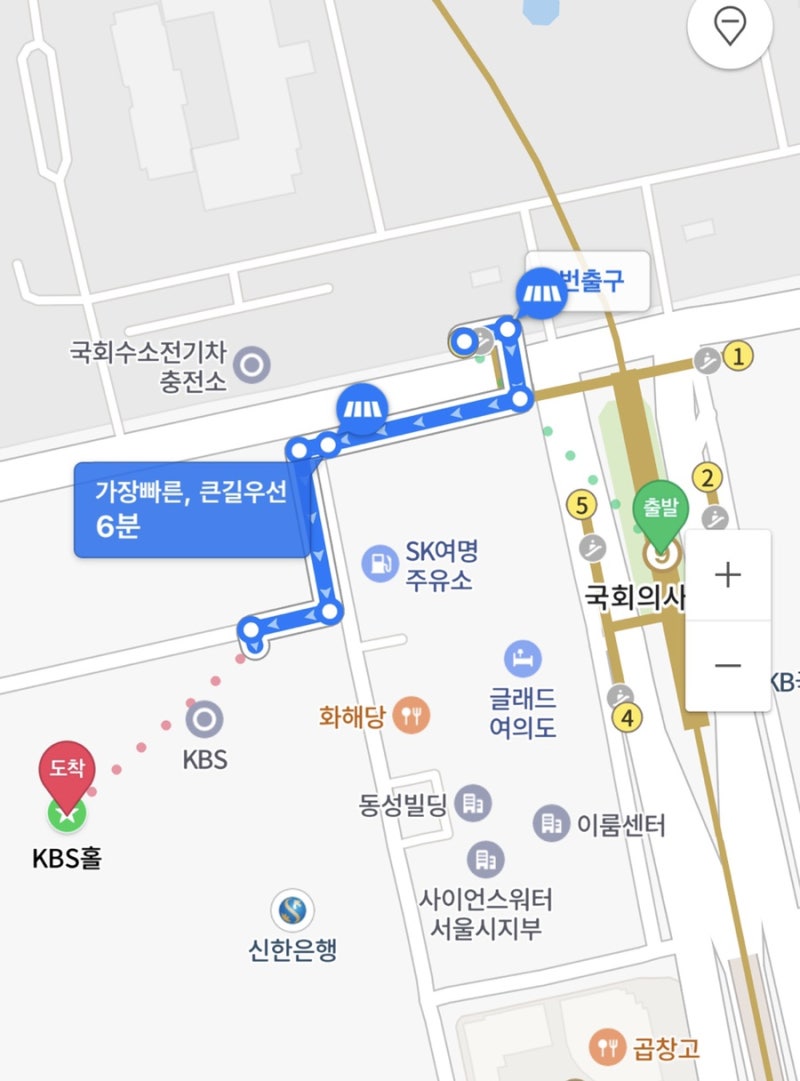
Task: Open the 이룸센터 building marker
Action: click(x=551, y=824)
